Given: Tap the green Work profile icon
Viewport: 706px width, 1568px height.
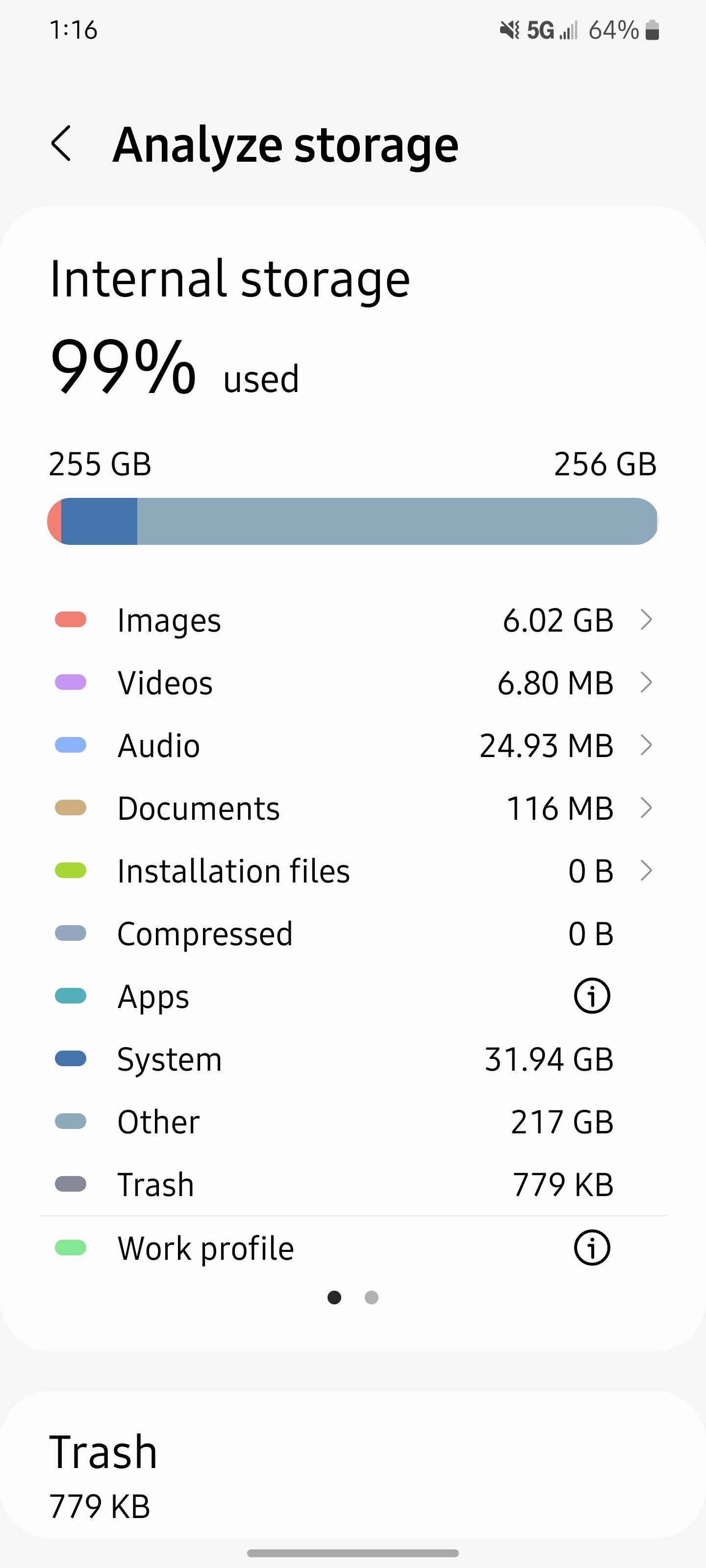Looking at the screenshot, I should pyautogui.click(x=71, y=1247).
